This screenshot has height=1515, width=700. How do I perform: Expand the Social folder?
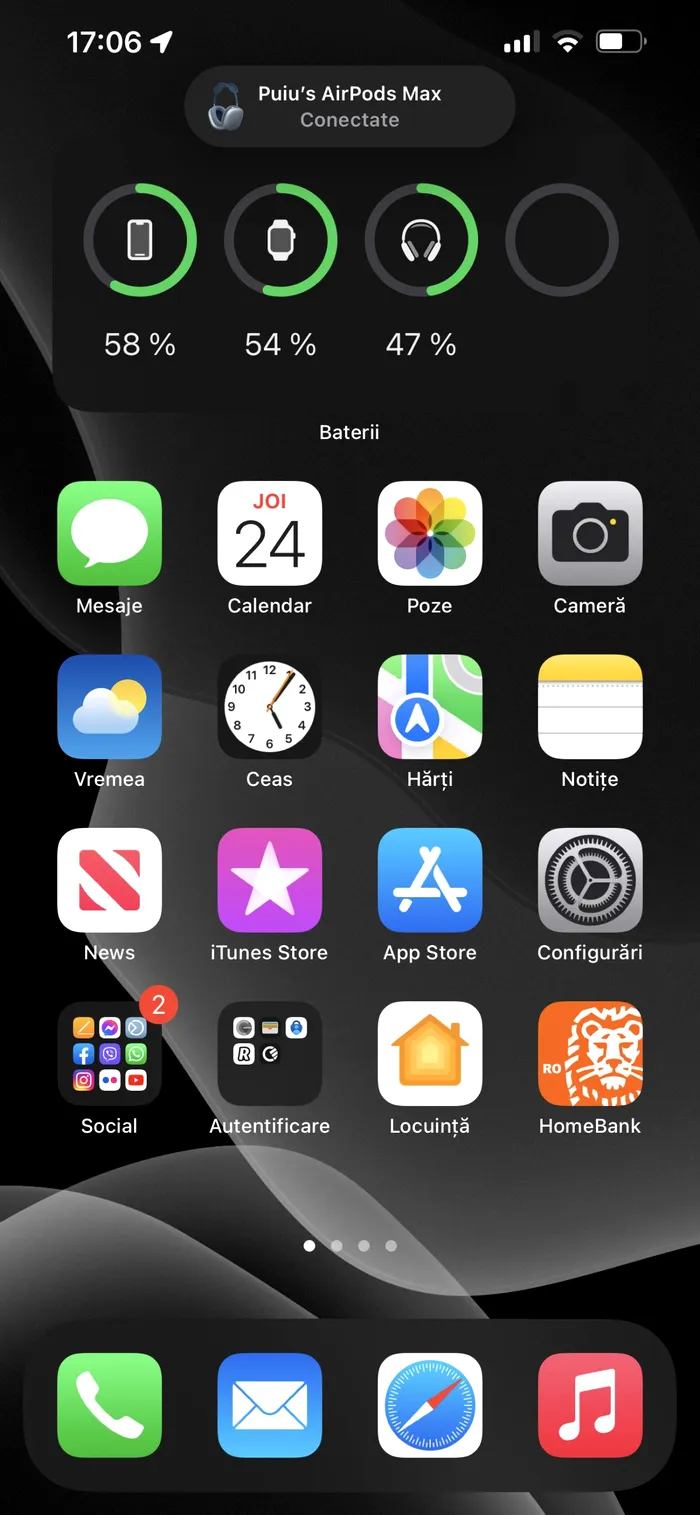pos(109,1053)
